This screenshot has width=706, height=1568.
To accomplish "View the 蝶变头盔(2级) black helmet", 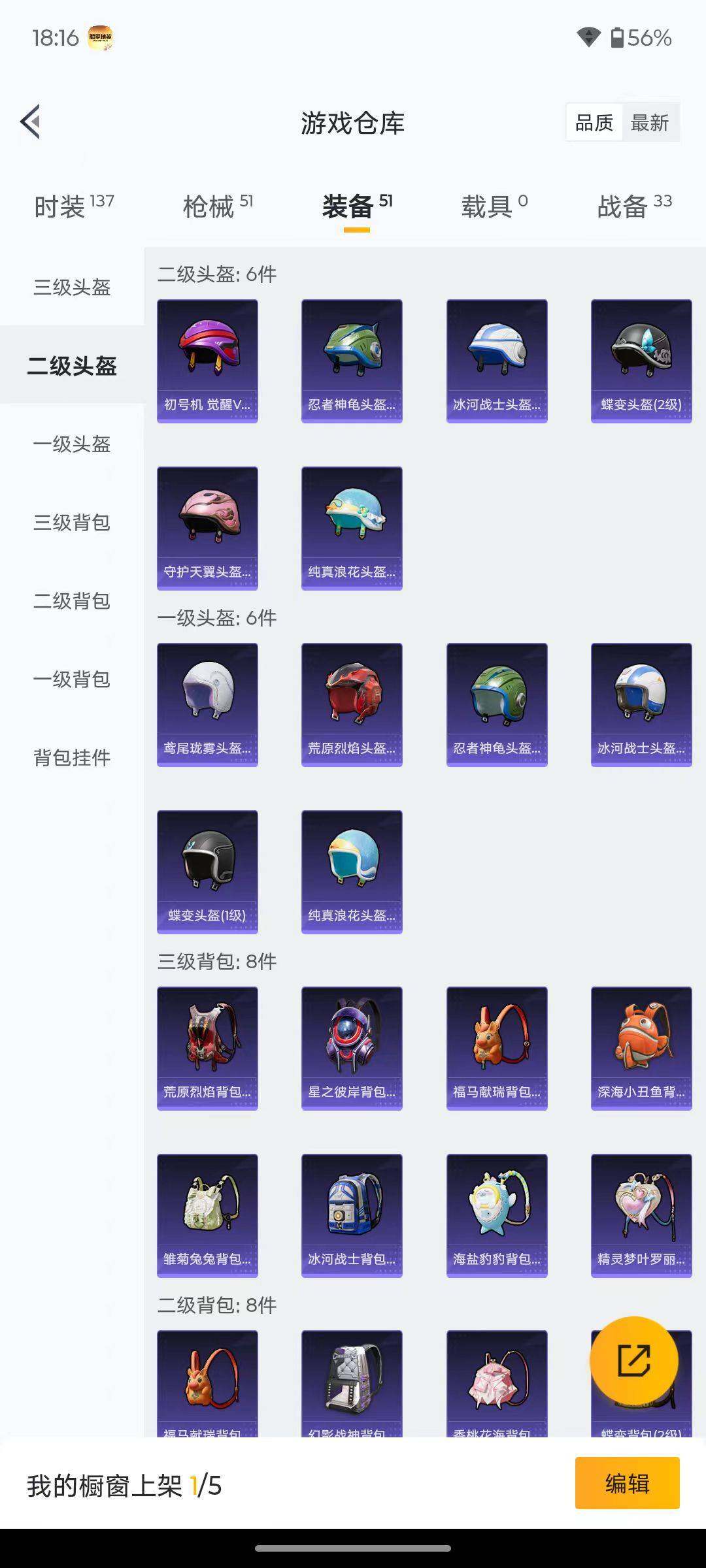I will tap(641, 359).
